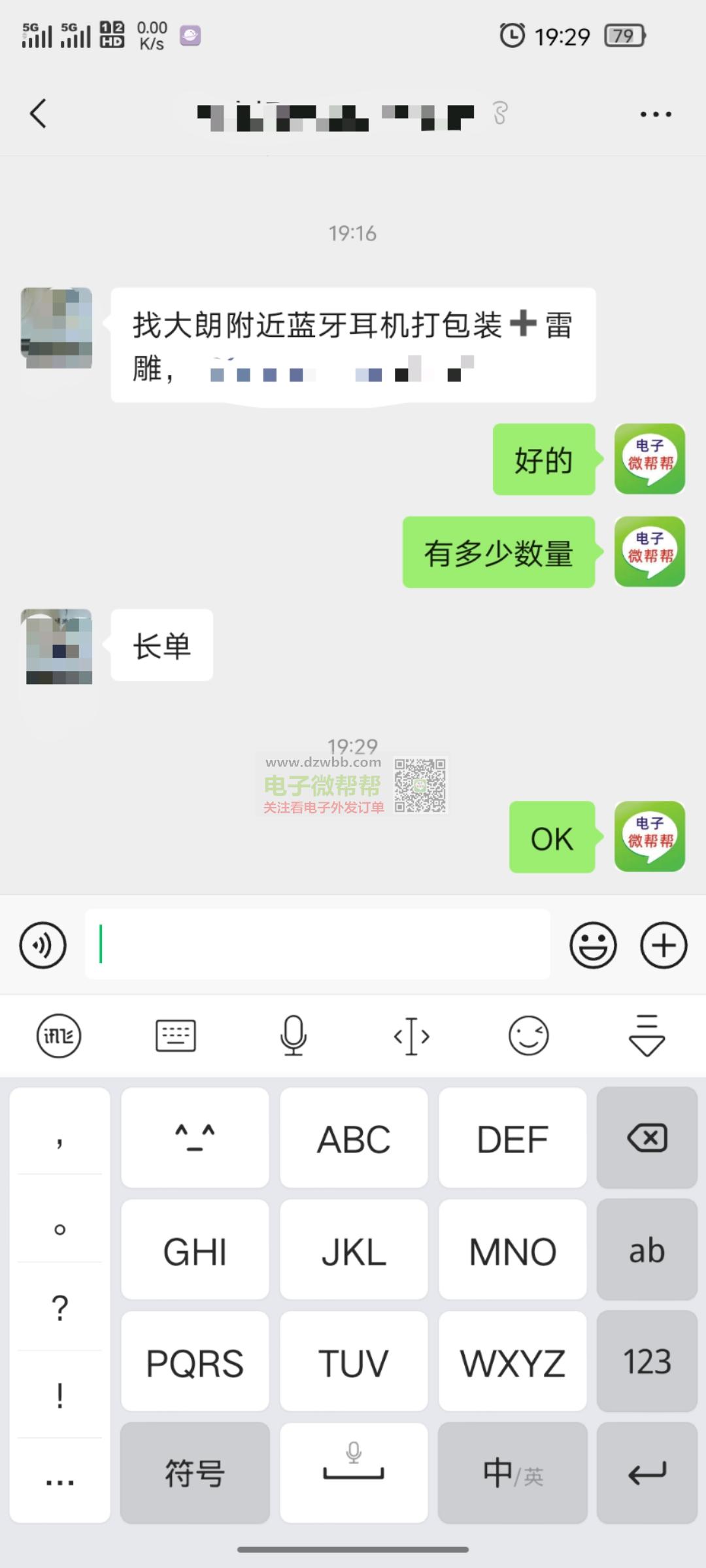Open the chat's three-dot menu
Image resolution: width=706 pixels, height=1568 pixels.
[656, 114]
